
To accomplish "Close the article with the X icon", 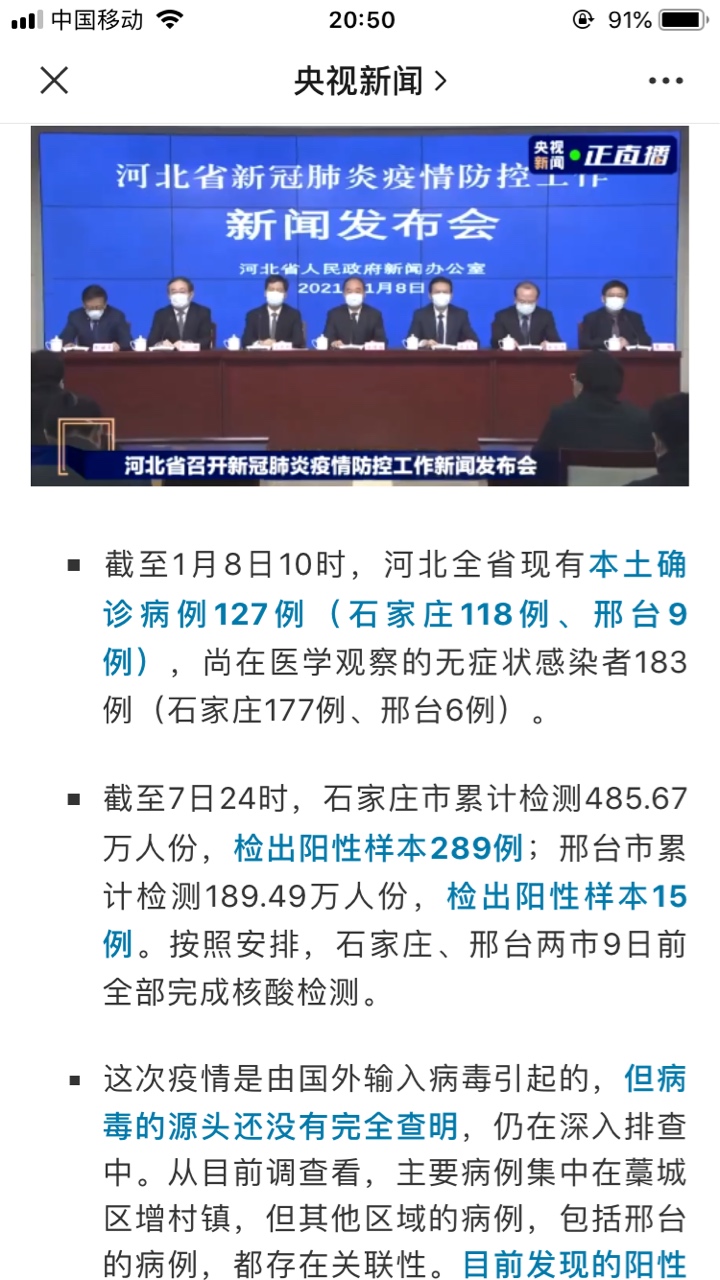I will [x=54, y=80].
